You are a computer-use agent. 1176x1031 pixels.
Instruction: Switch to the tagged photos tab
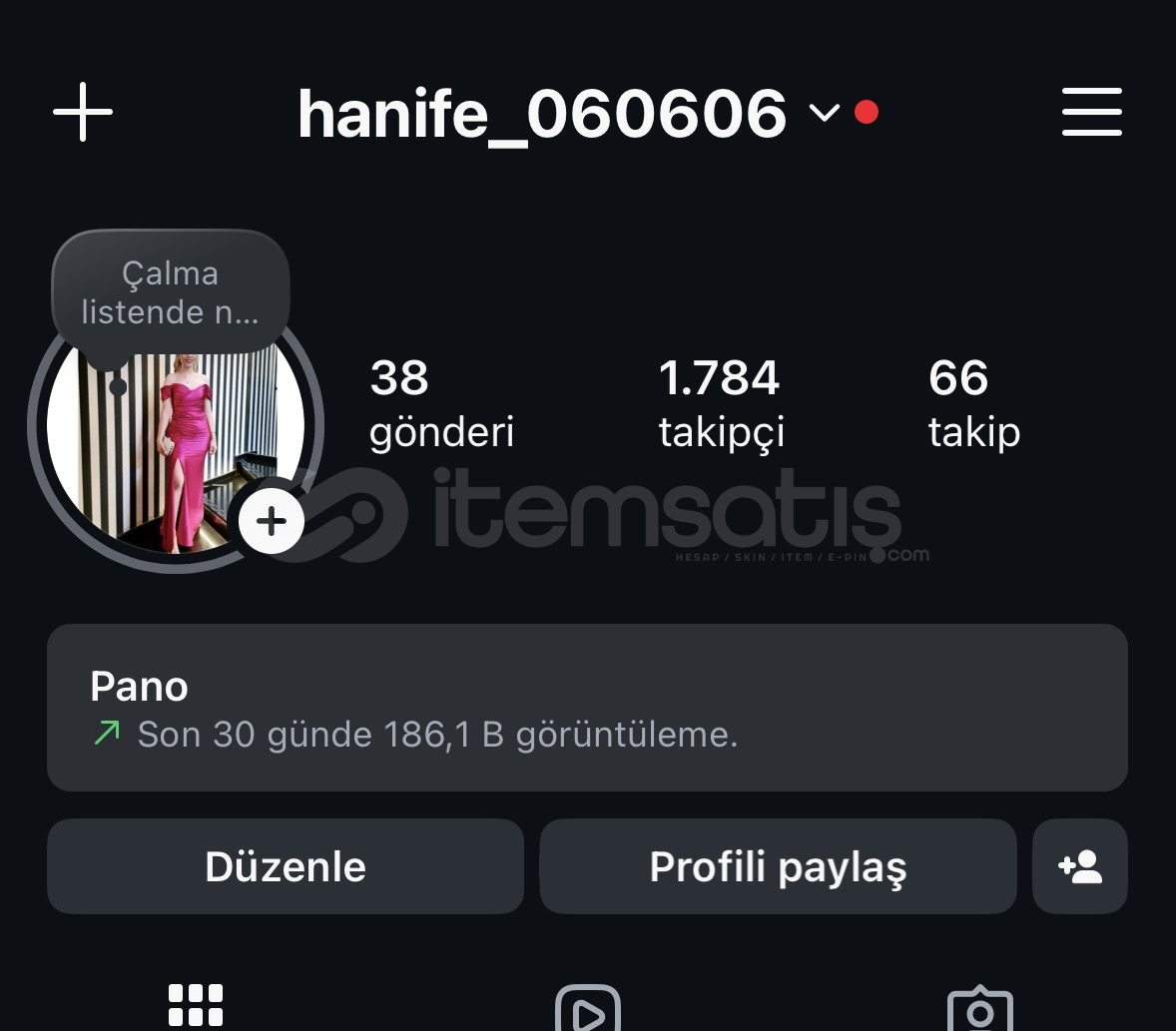point(979,1010)
